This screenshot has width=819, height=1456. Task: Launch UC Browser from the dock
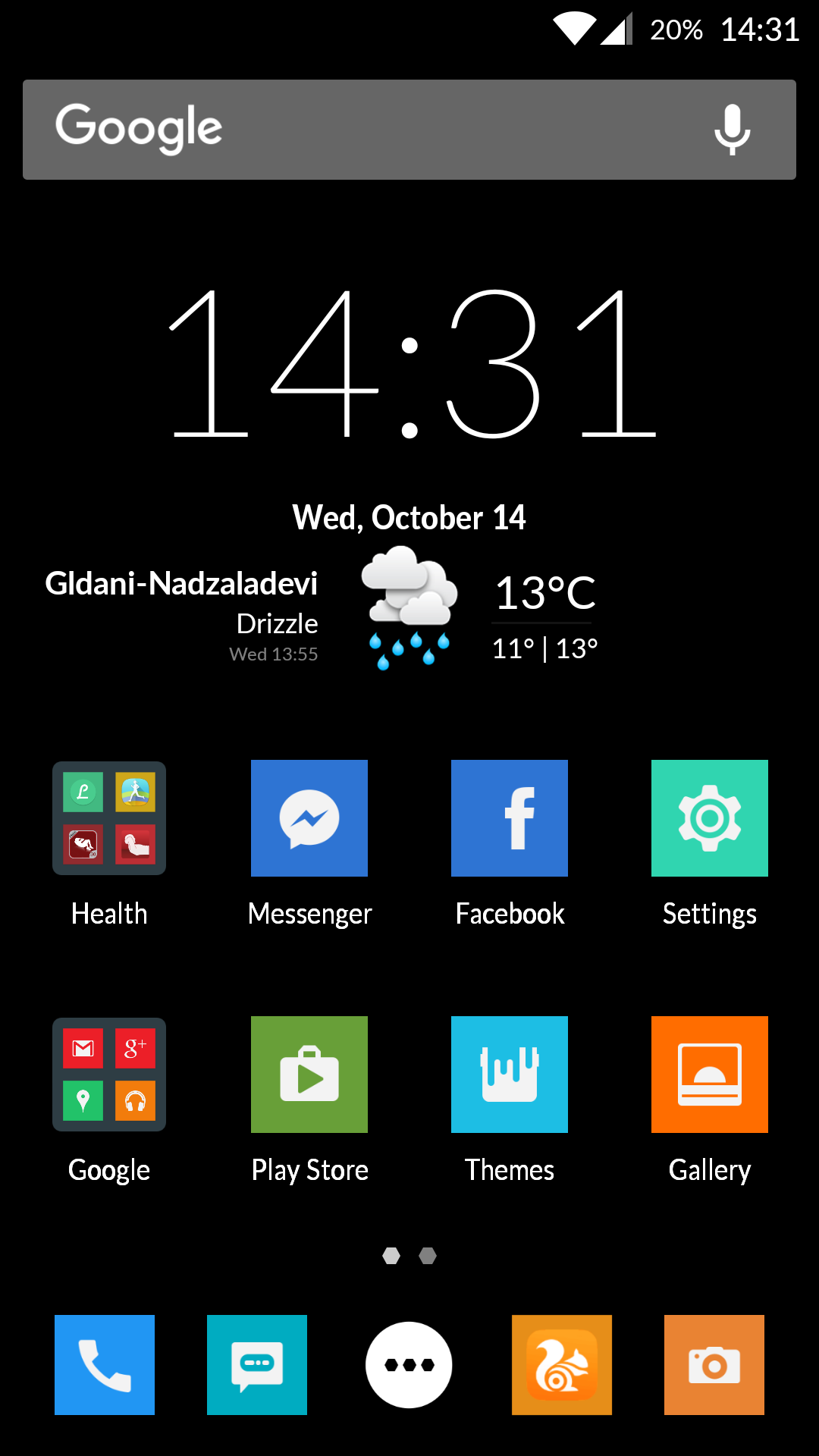[562, 1365]
